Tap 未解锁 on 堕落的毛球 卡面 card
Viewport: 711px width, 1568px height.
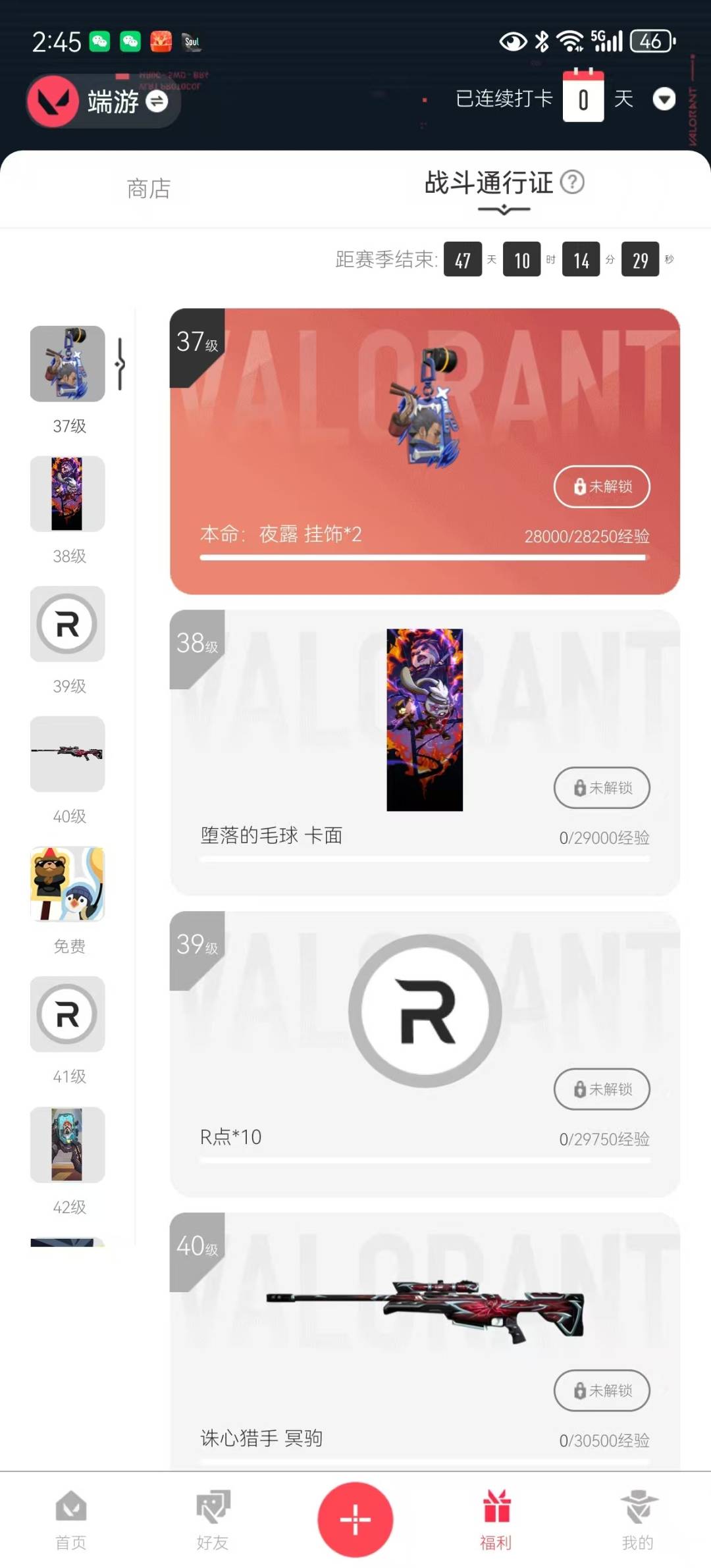[x=602, y=788]
